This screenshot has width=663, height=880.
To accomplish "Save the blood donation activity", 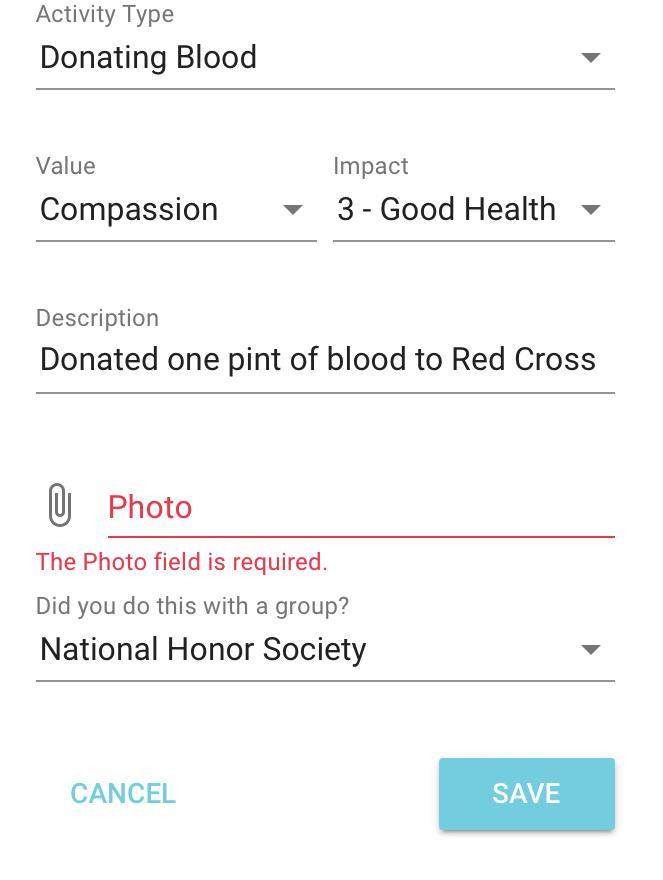I will [x=526, y=794].
